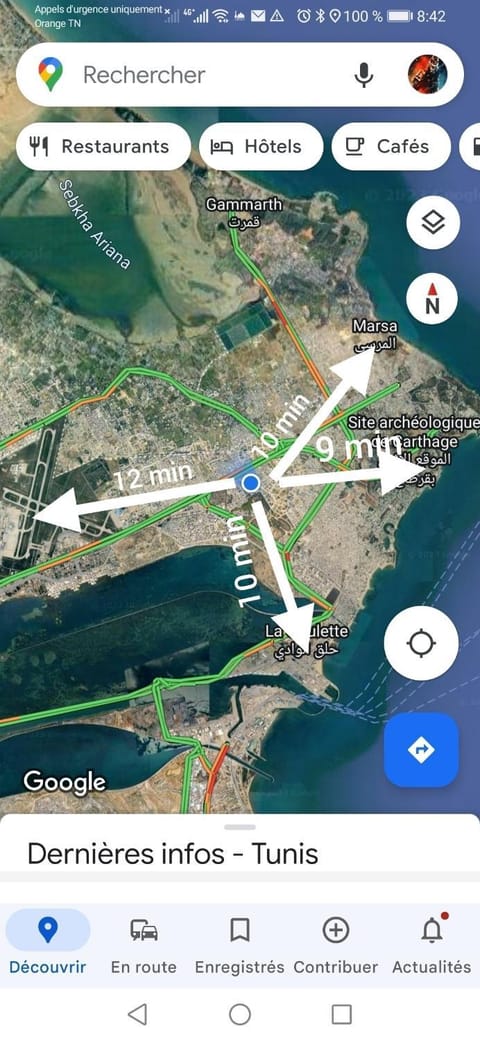Switch to the En route tab
The height and width of the screenshot is (1040, 480).
144,946
